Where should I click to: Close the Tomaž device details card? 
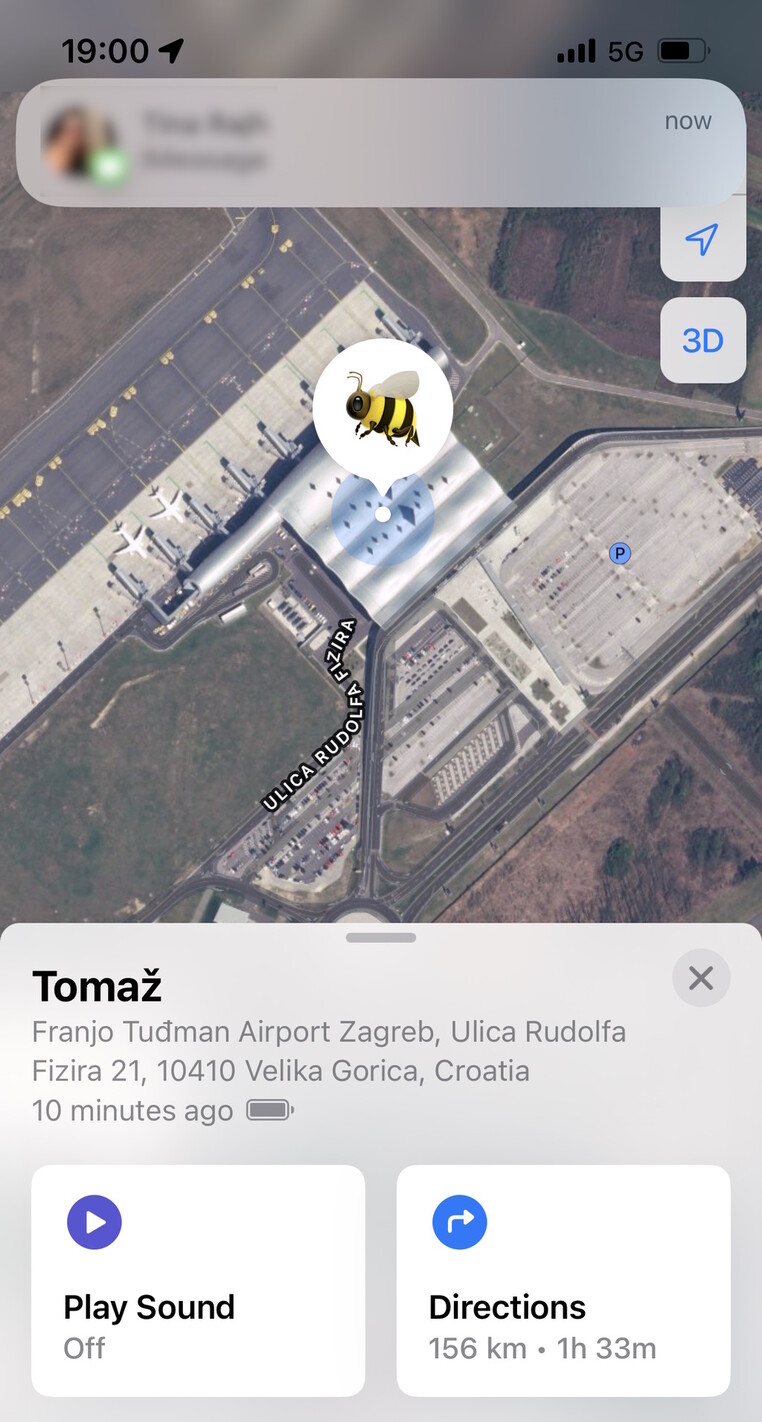[x=700, y=977]
